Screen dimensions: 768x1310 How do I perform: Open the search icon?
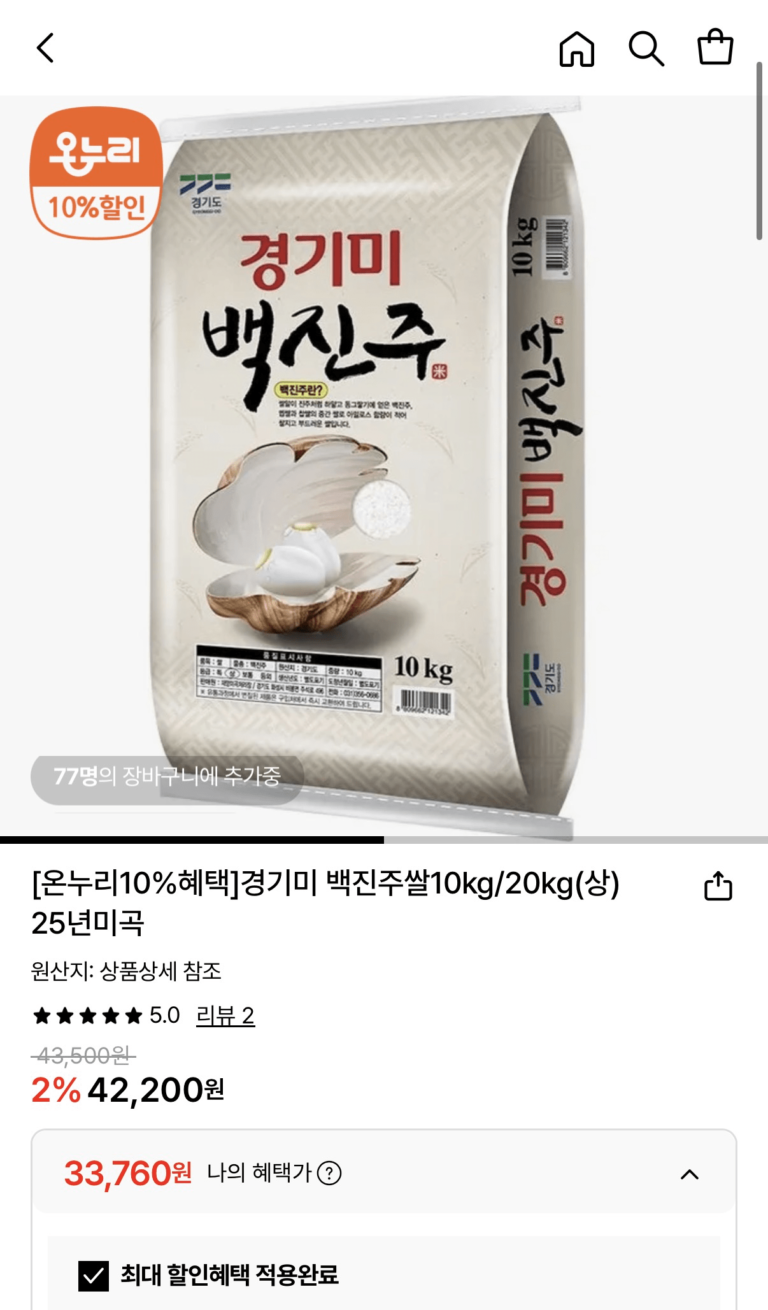(646, 48)
